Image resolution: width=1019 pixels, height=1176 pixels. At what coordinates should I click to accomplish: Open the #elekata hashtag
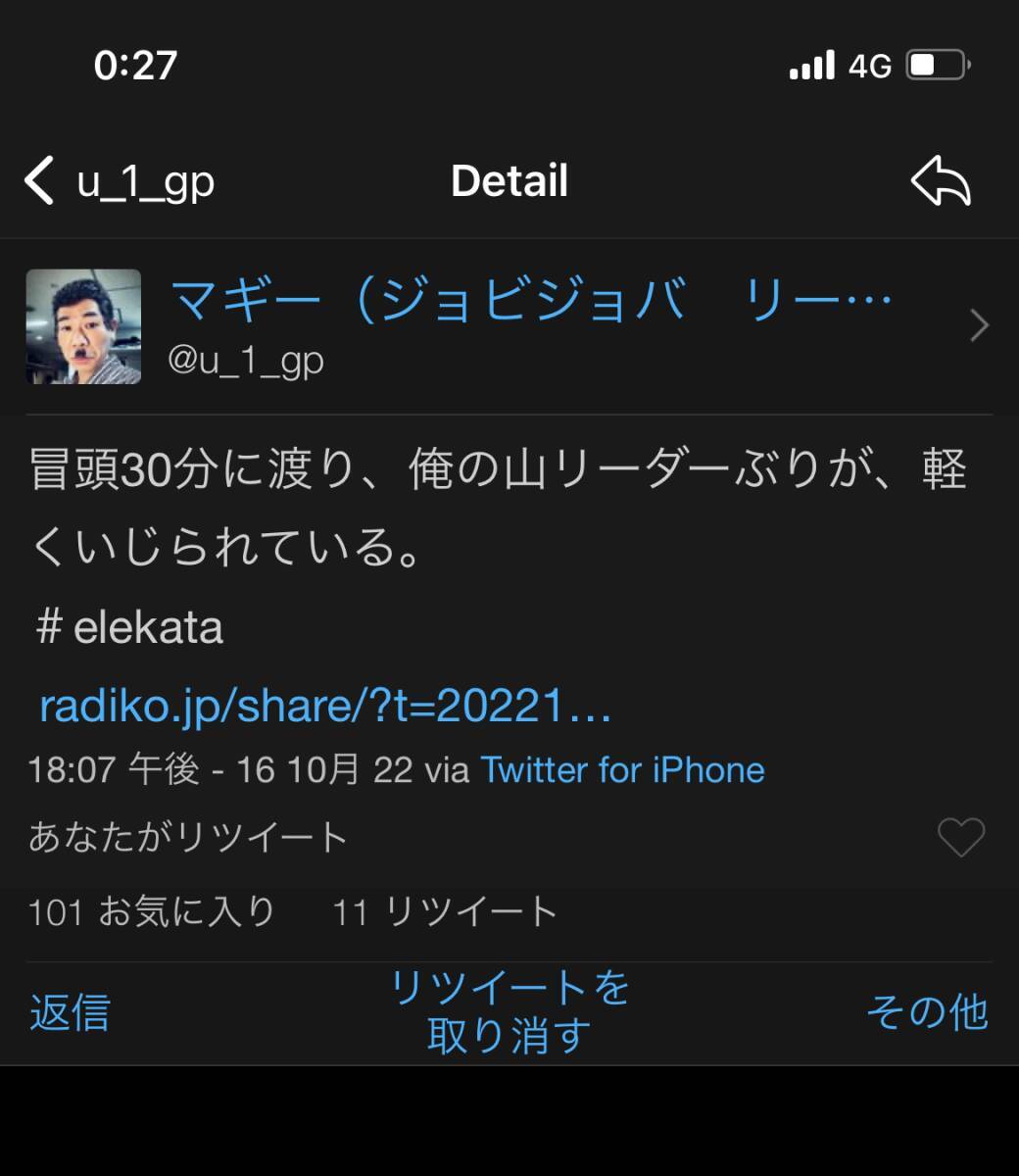pyautogui.click(x=129, y=627)
